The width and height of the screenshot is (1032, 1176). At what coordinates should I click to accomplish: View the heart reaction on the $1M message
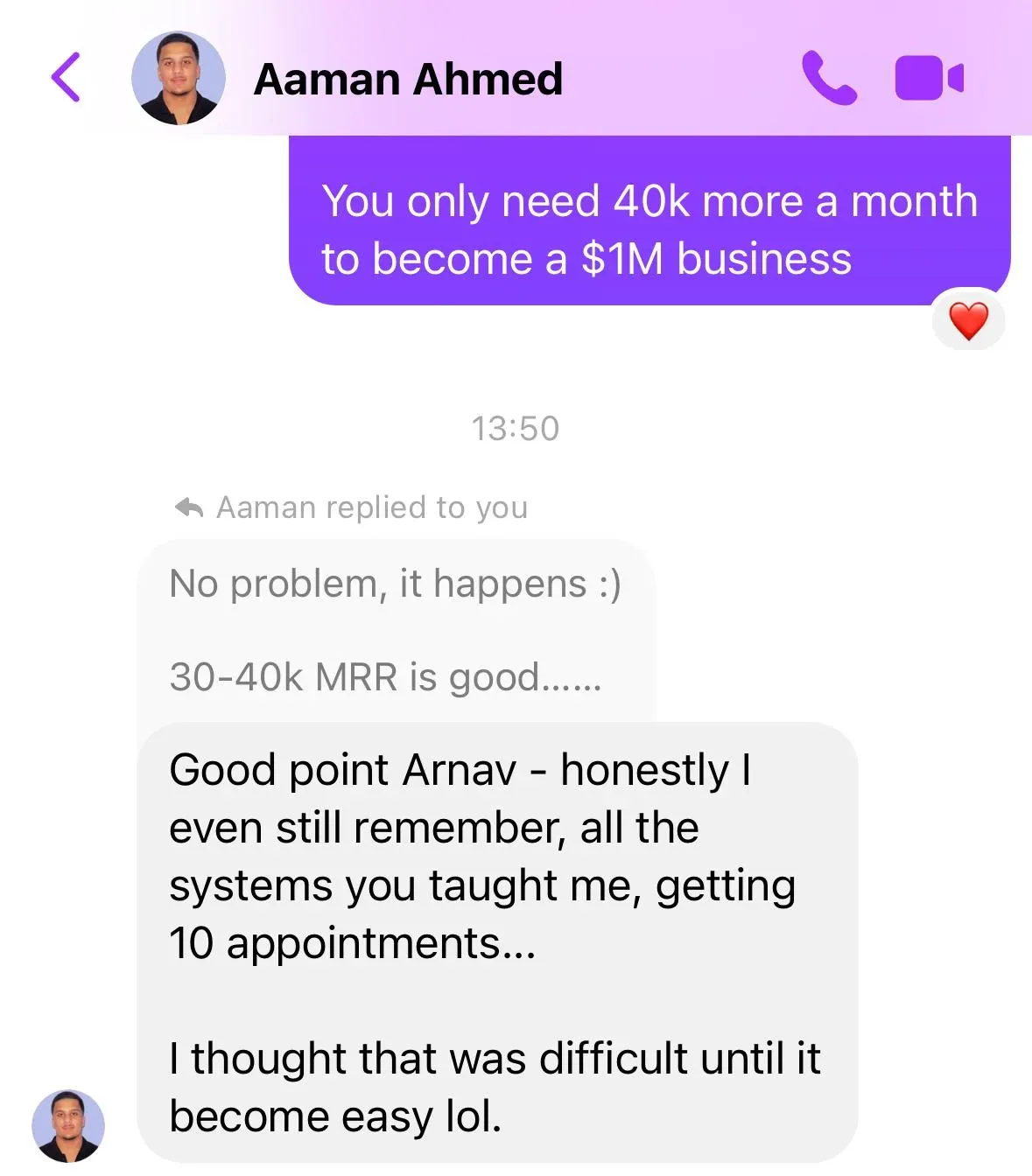[x=968, y=321]
